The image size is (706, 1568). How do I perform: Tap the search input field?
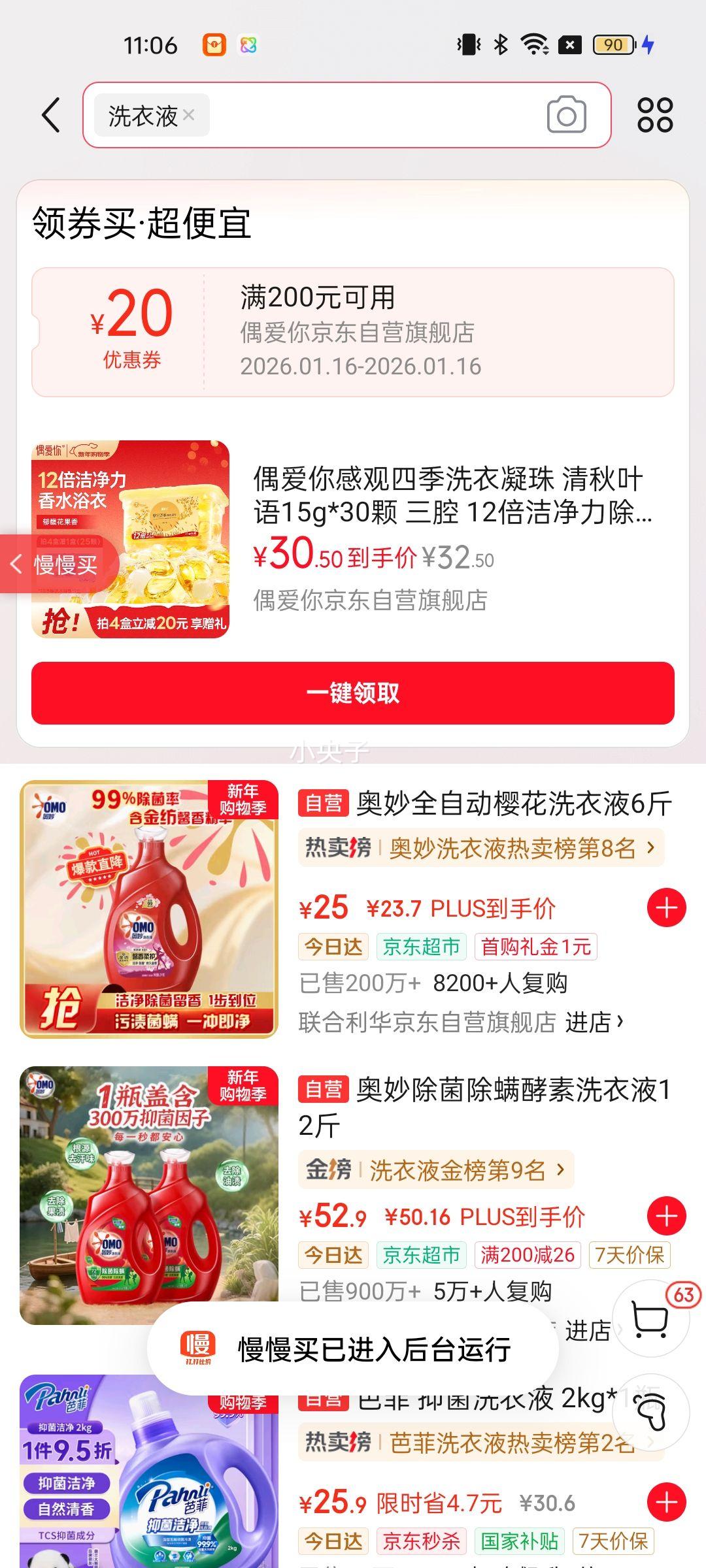click(x=373, y=115)
